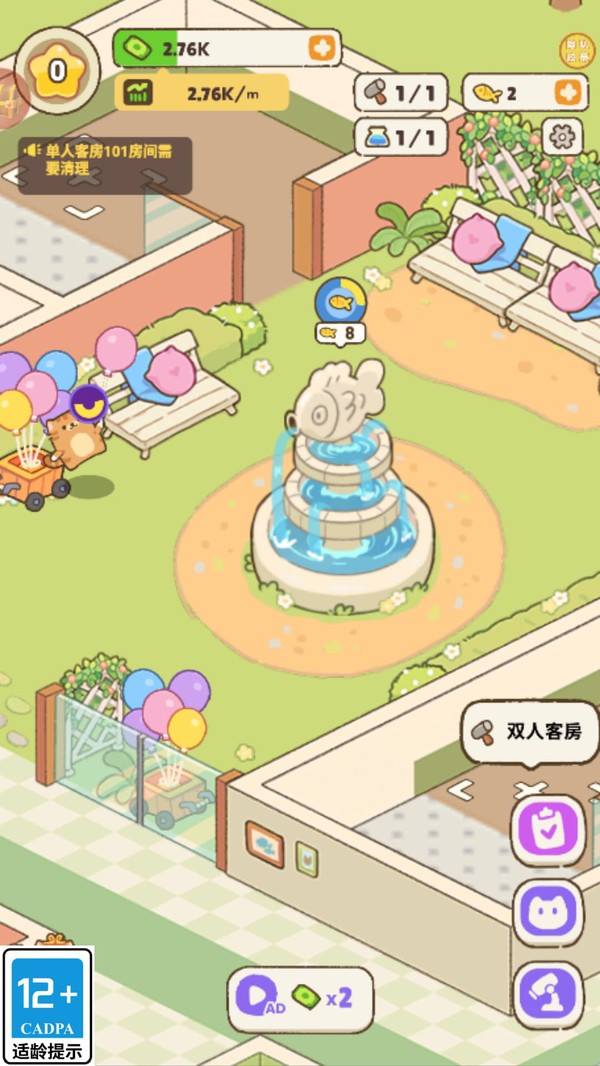This screenshot has width=600, height=1066.
Task: Tap the 2.76K/m income rate bar
Action: [x=202, y=92]
